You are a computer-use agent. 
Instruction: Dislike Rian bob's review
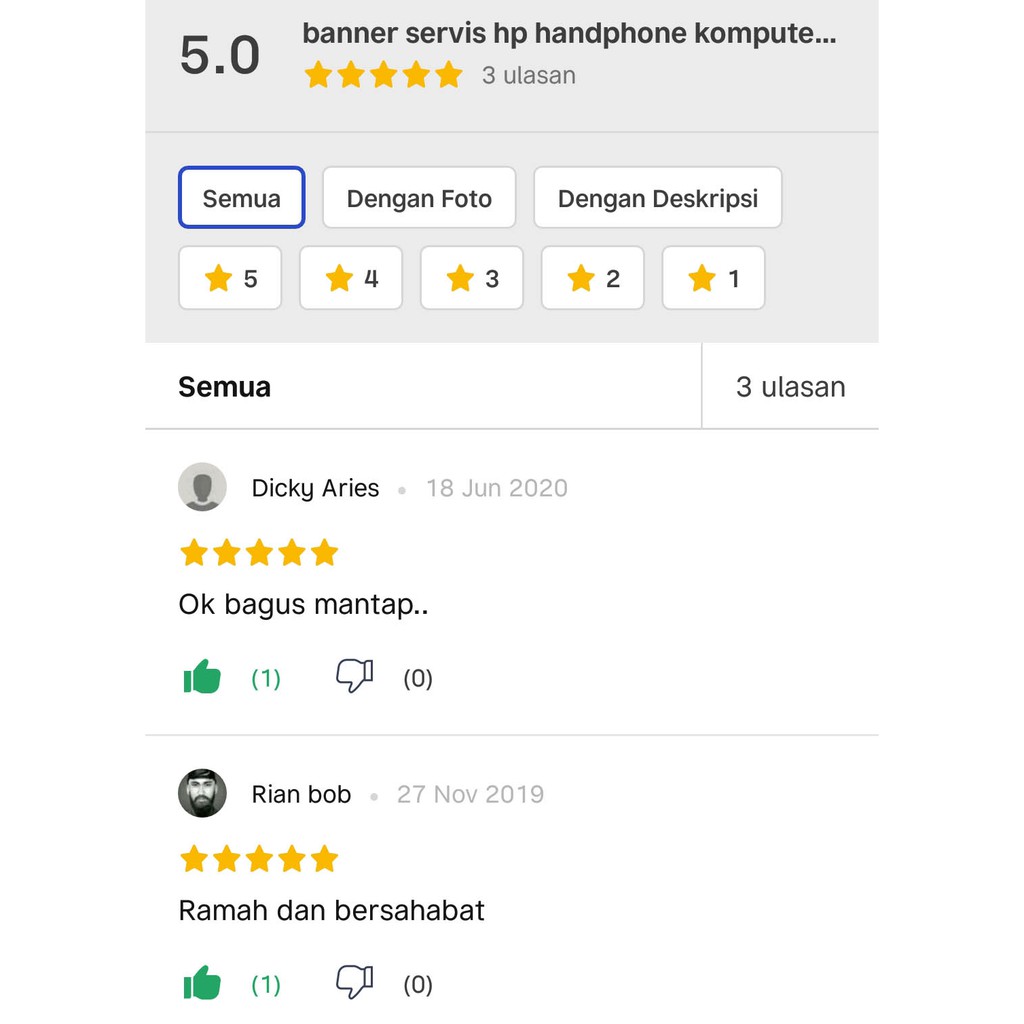tap(354, 983)
